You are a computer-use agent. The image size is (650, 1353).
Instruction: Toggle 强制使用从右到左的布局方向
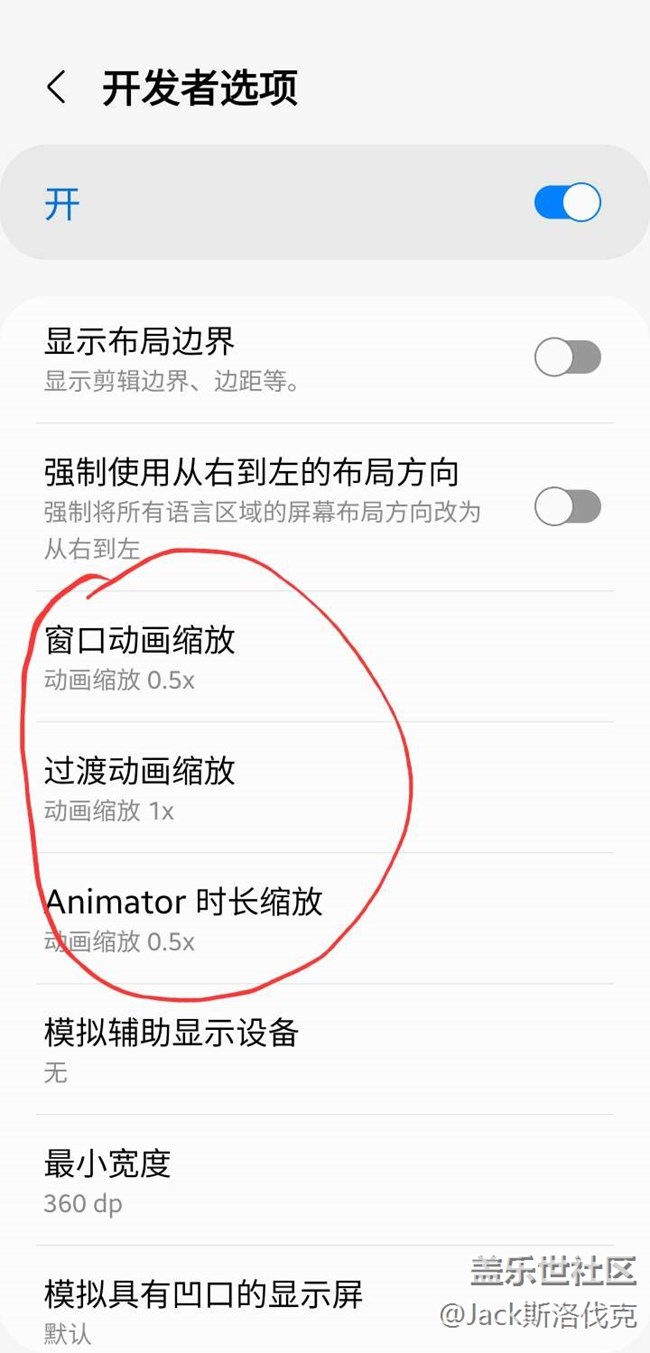coord(567,507)
